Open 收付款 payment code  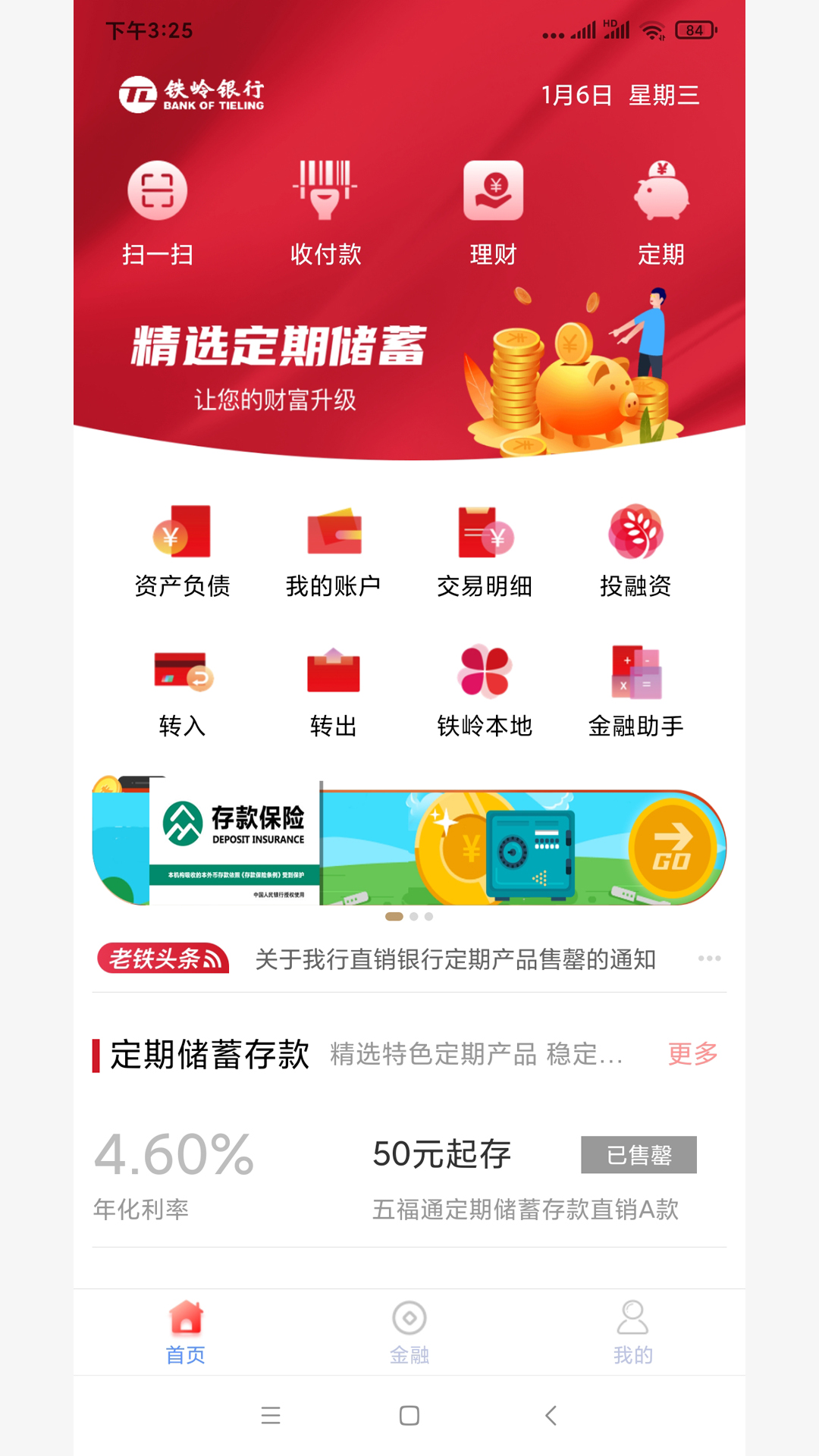(x=325, y=212)
